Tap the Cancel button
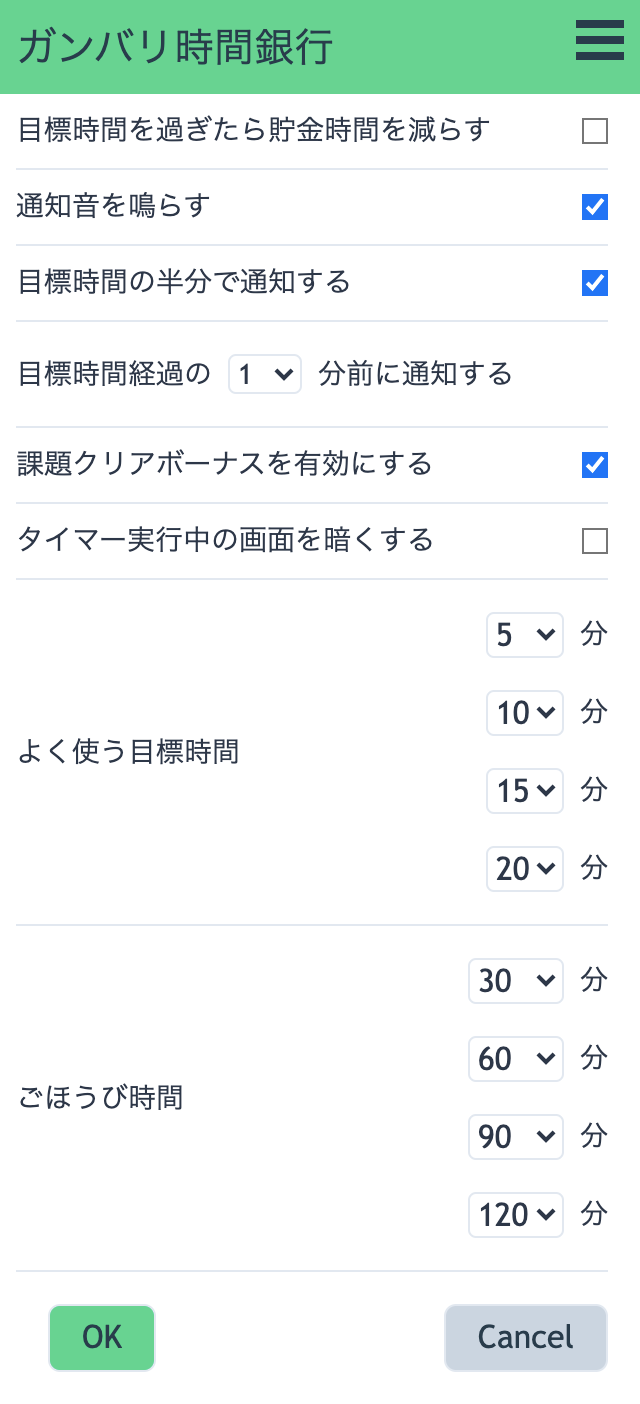Viewport: 640px width, 1404px height. click(x=526, y=1337)
